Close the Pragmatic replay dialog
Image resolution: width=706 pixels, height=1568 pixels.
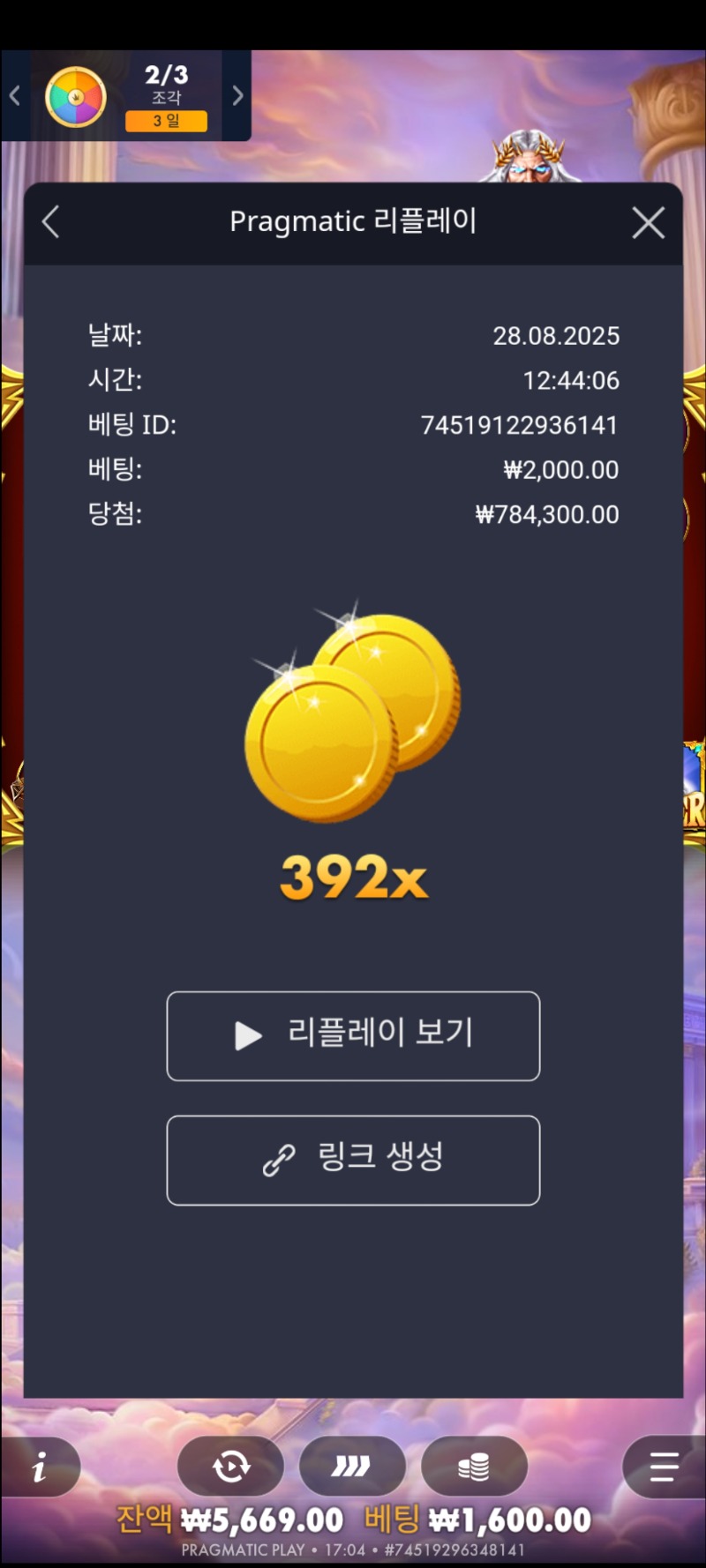(x=649, y=223)
